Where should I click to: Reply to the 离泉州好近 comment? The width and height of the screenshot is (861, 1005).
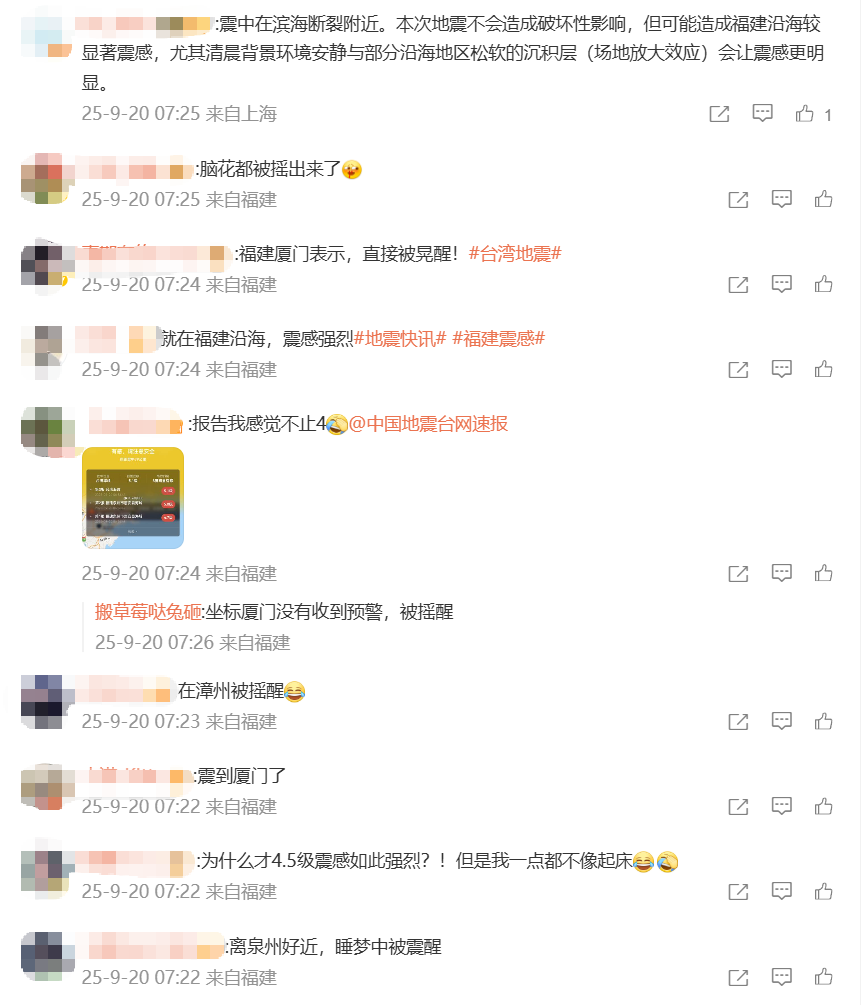click(x=782, y=977)
